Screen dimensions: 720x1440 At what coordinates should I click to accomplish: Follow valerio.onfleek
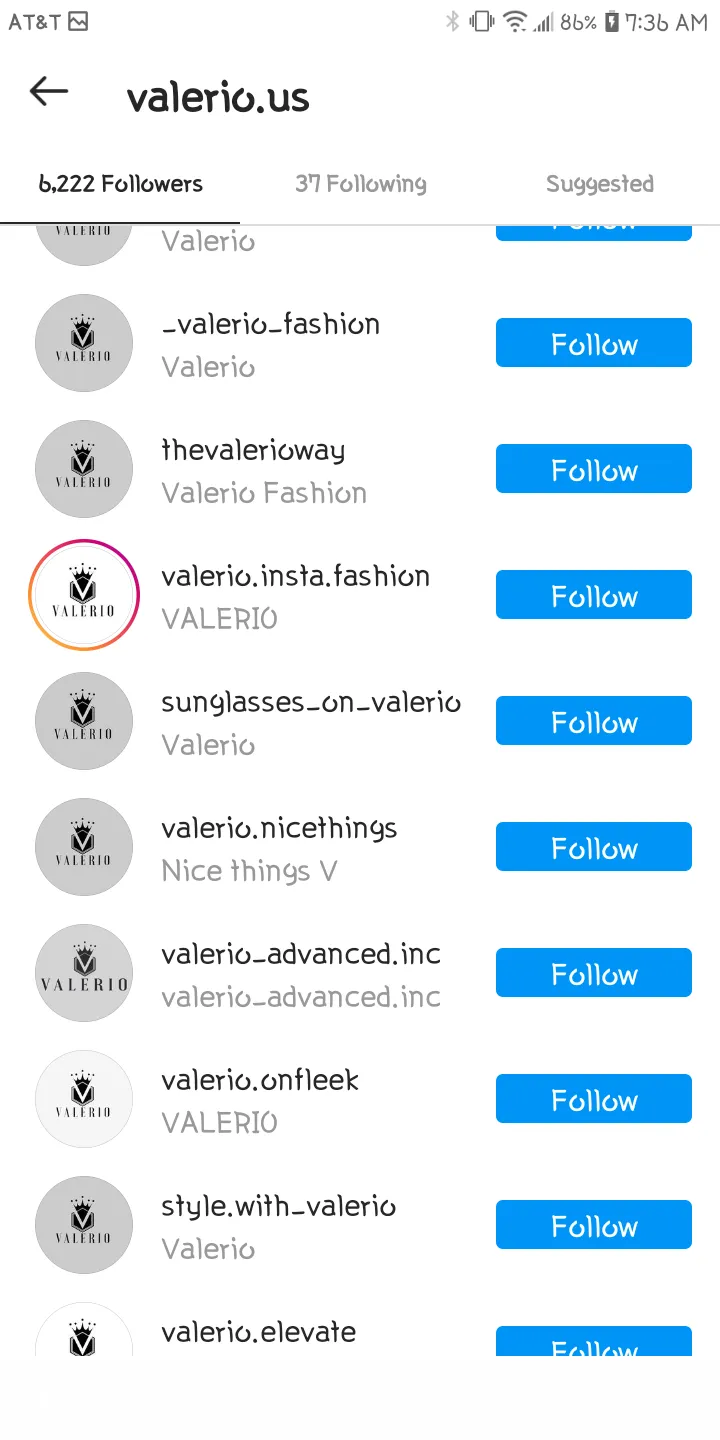point(594,1099)
